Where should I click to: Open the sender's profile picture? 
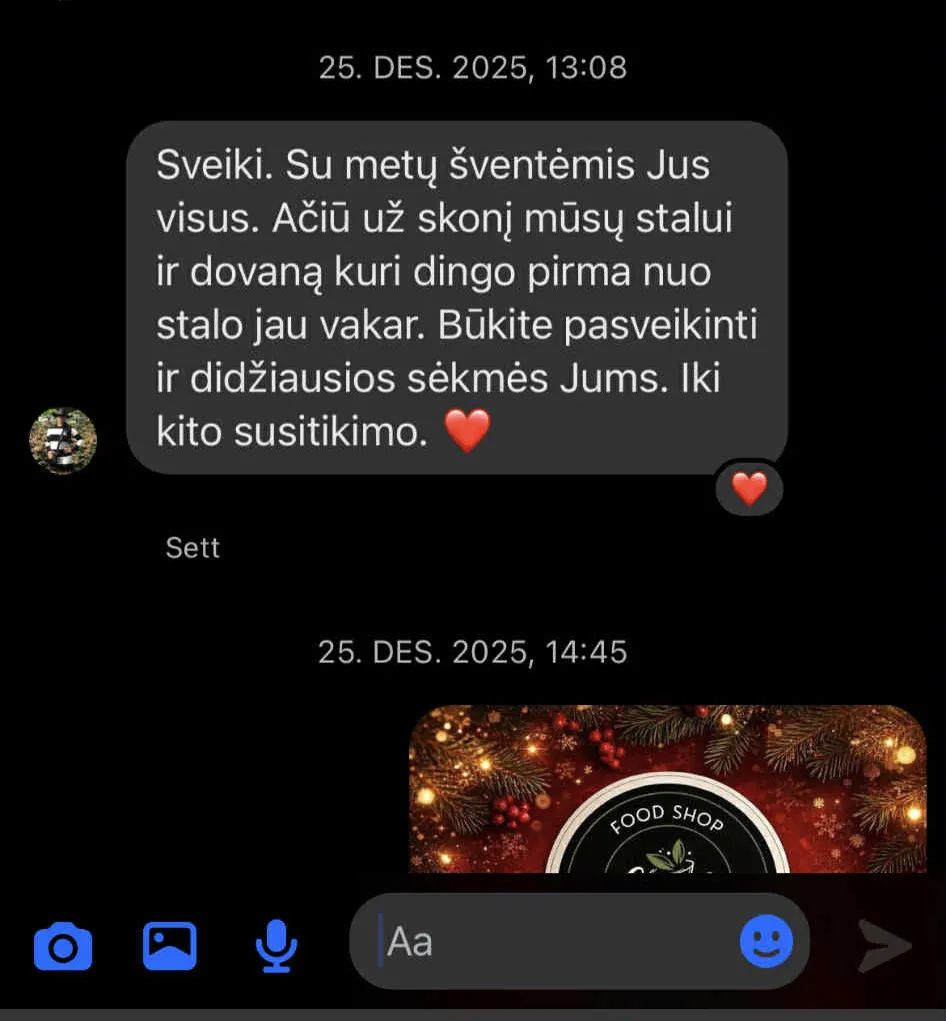tap(63, 440)
